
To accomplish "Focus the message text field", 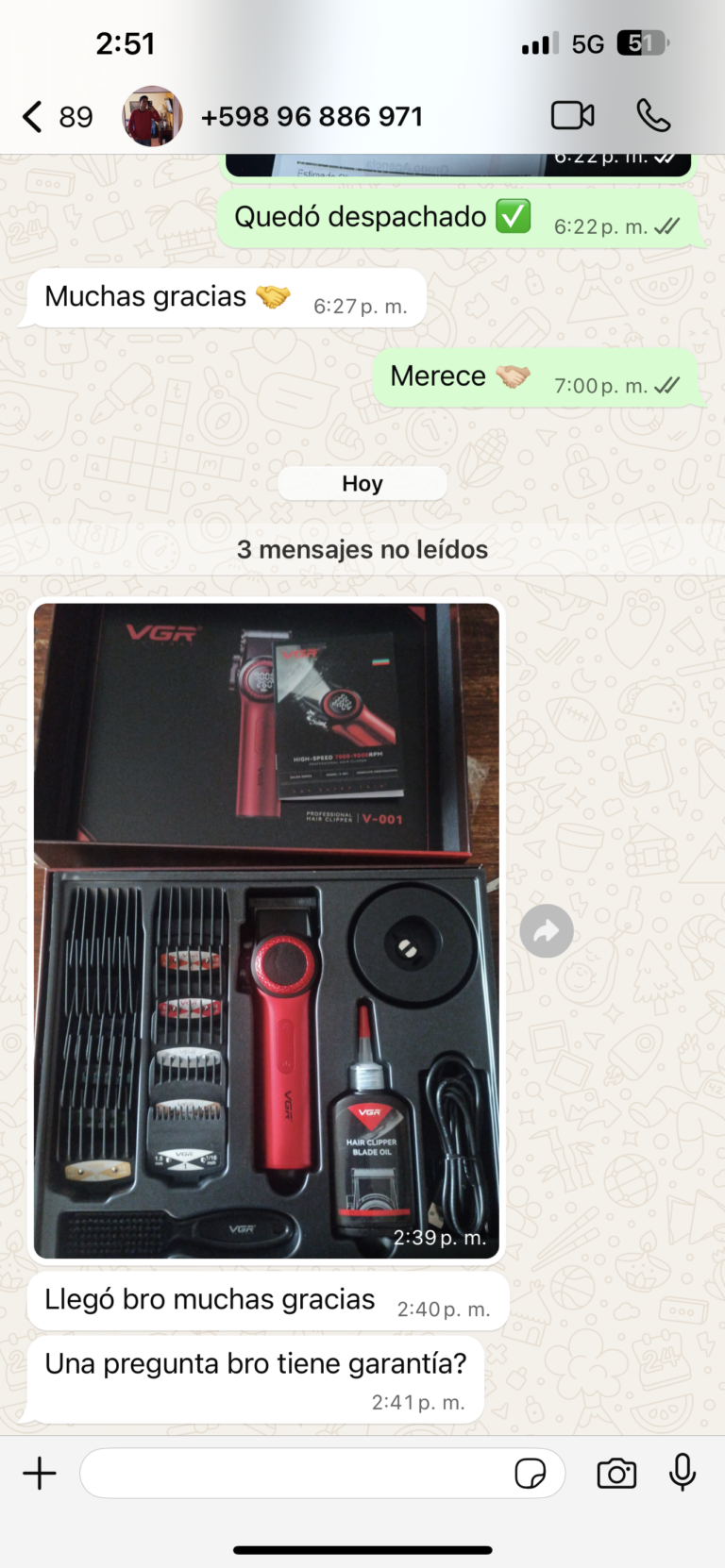I will tap(293, 1473).
